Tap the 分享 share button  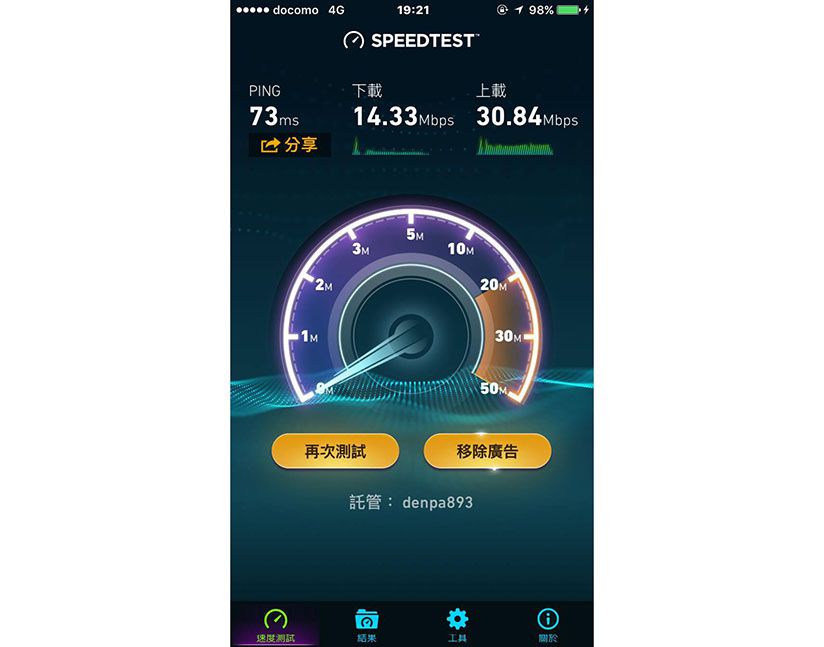[289, 146]
